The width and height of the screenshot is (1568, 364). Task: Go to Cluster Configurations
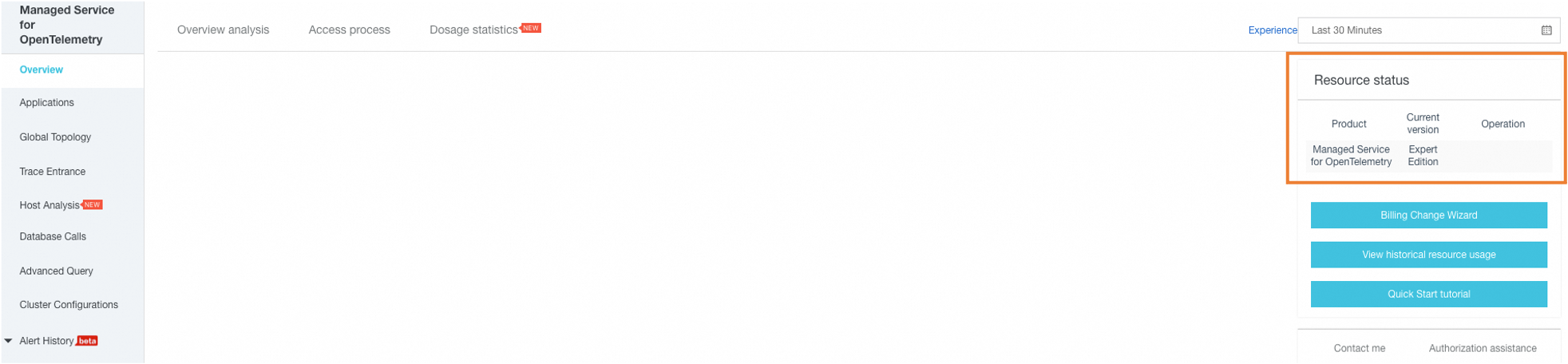(x=69, y=305)
